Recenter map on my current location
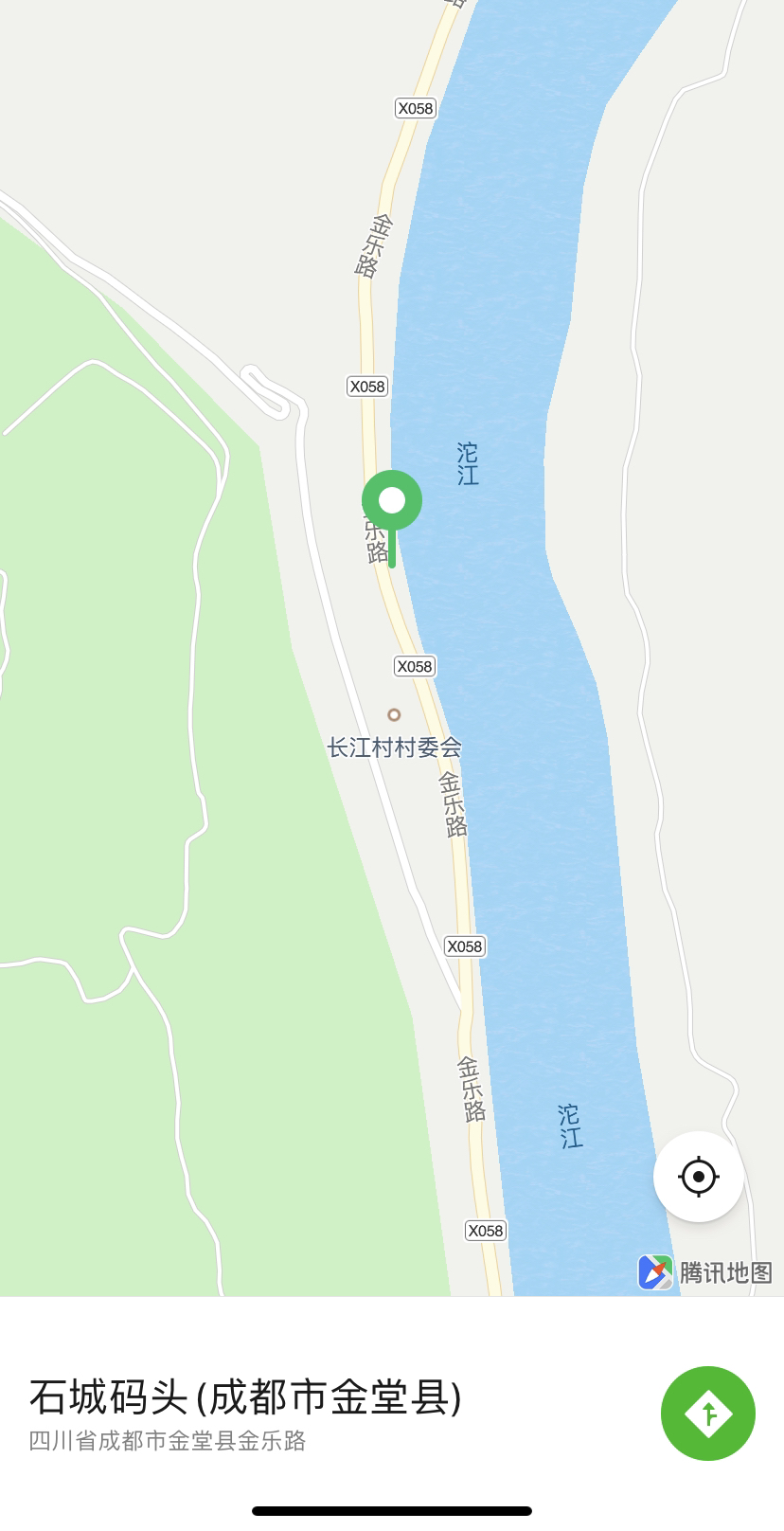Image resolution: width=784 pixels, height=1531 pixels. click(x=699, y=1177)
